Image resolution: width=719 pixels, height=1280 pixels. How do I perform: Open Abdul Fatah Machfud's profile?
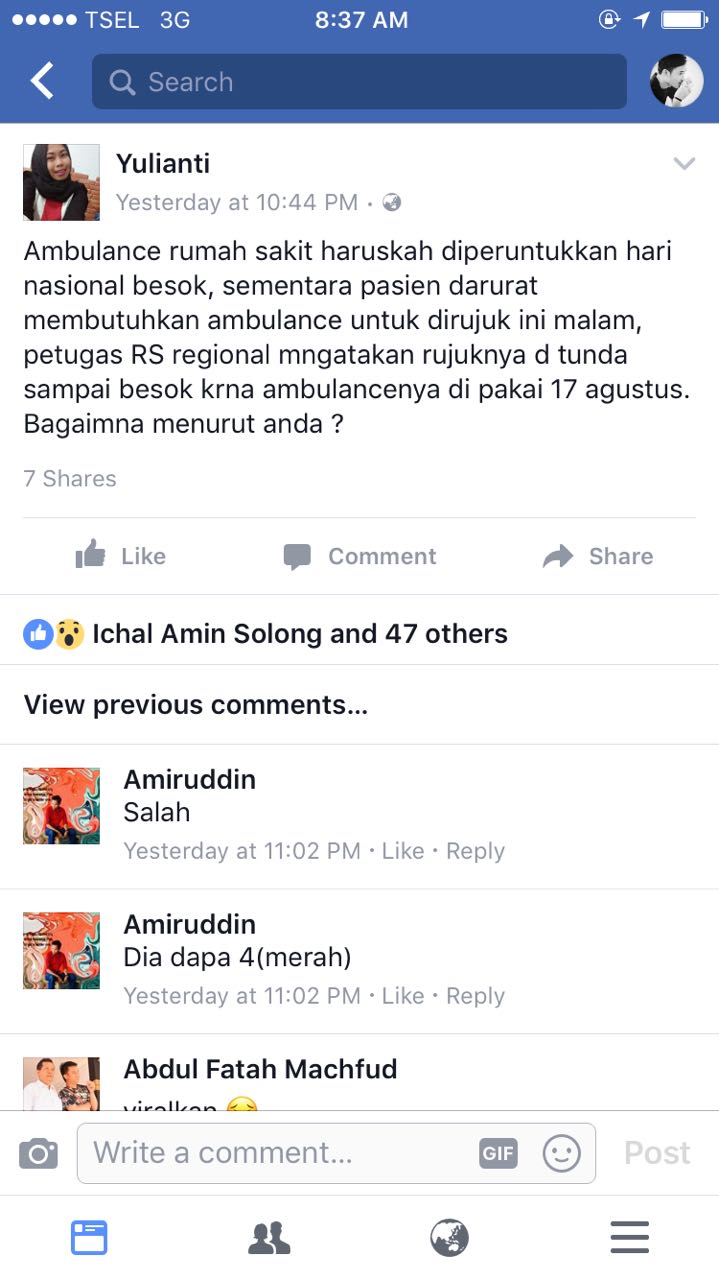click(260, 1069)
